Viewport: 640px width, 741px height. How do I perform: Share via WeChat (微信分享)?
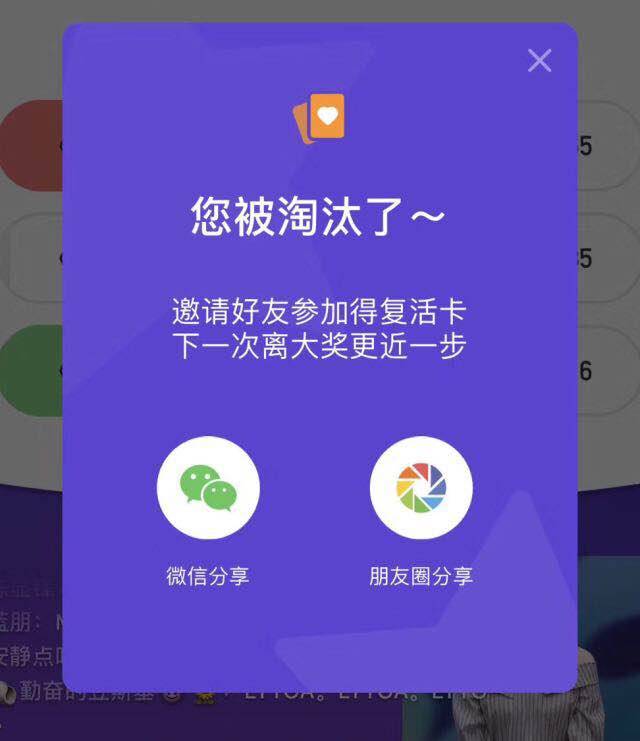pos(208,488)
